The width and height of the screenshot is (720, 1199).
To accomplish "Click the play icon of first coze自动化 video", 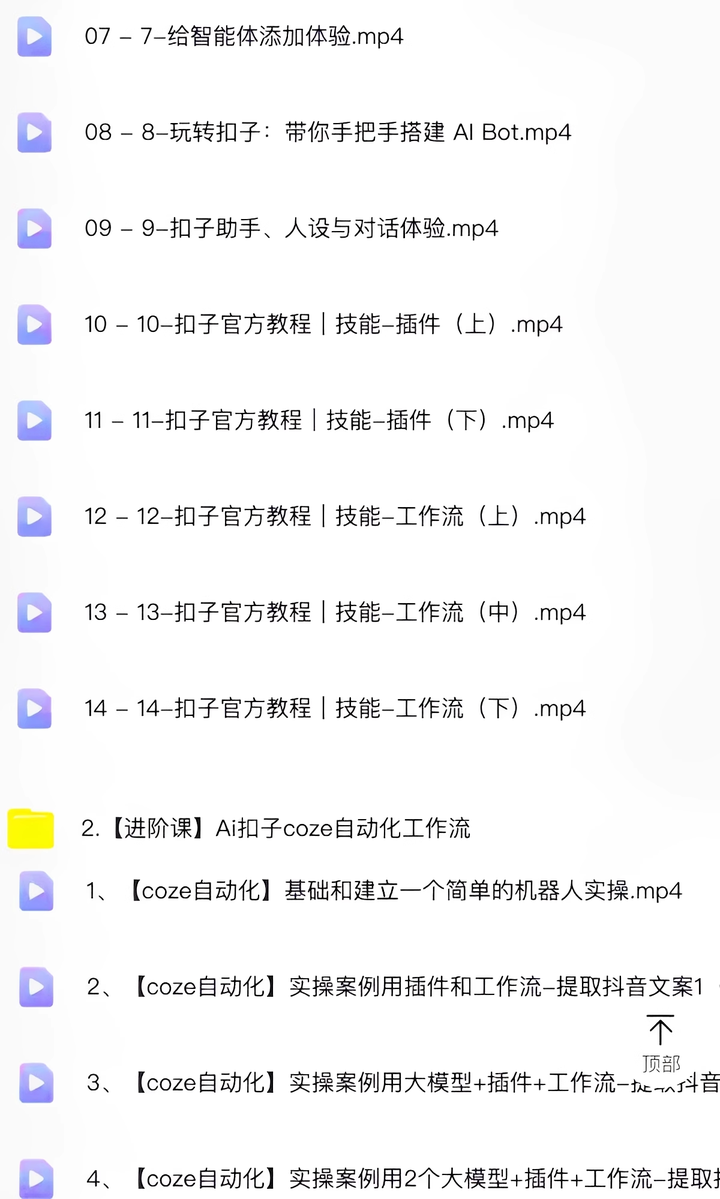I will pos(33,891).
